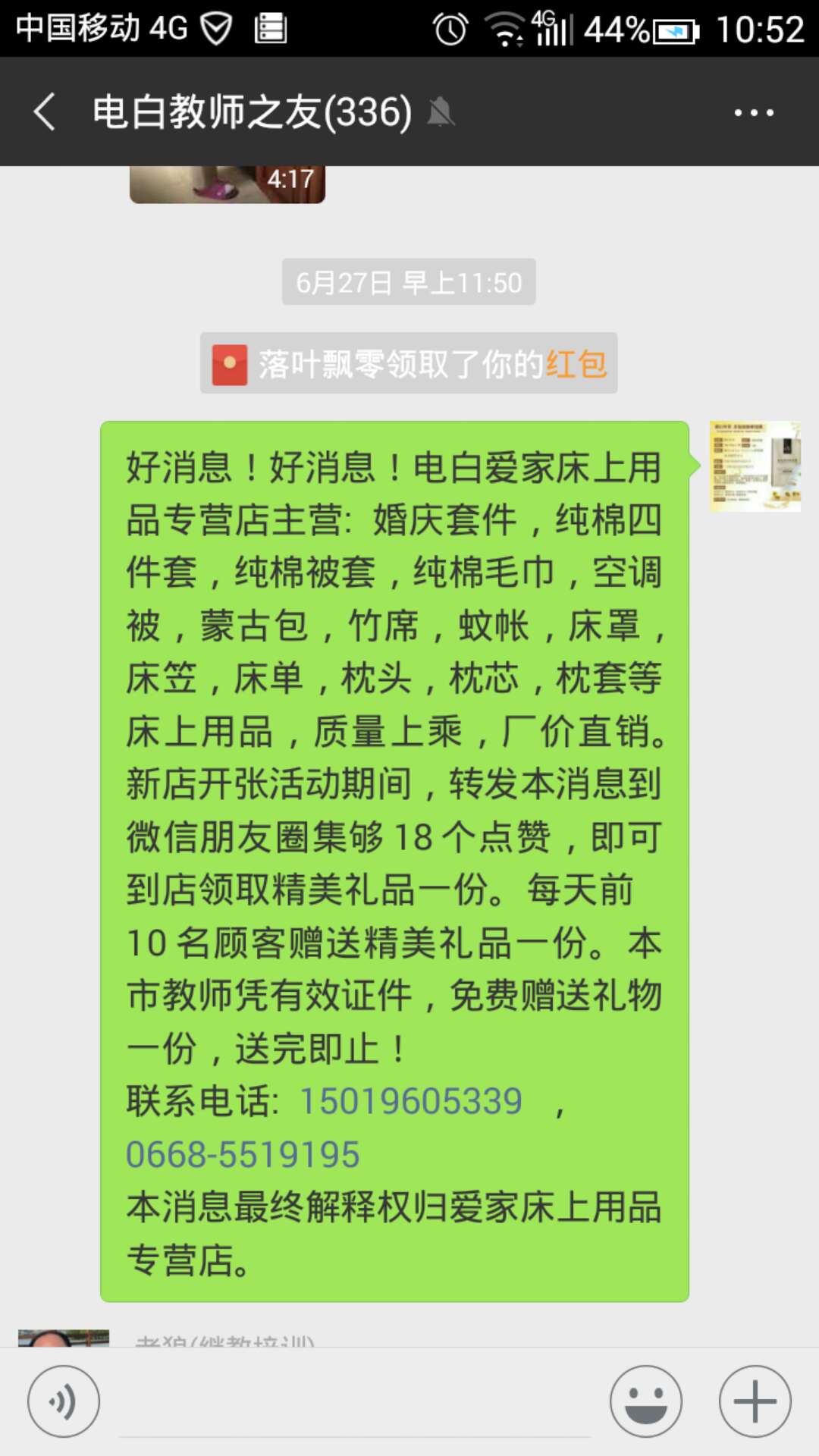Image resolution: width=819 pixels, height=1456 pixels.
Task: Open the 红包 link in the notice
Action: click(576, 364)
